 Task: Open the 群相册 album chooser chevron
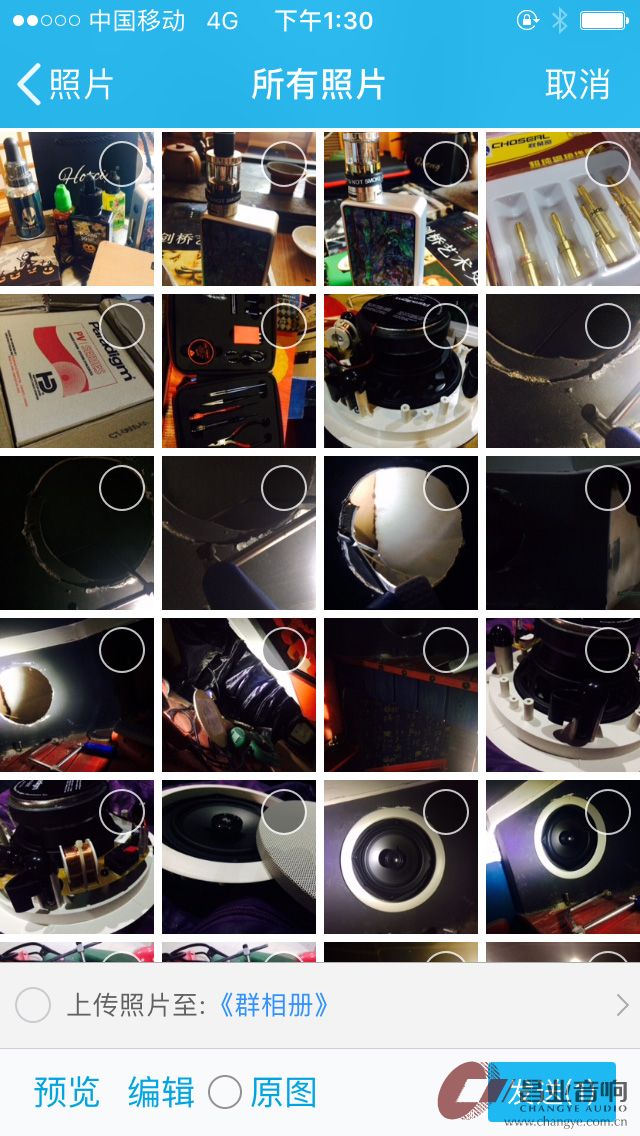pyautogui.click(x=622, y=1004)
